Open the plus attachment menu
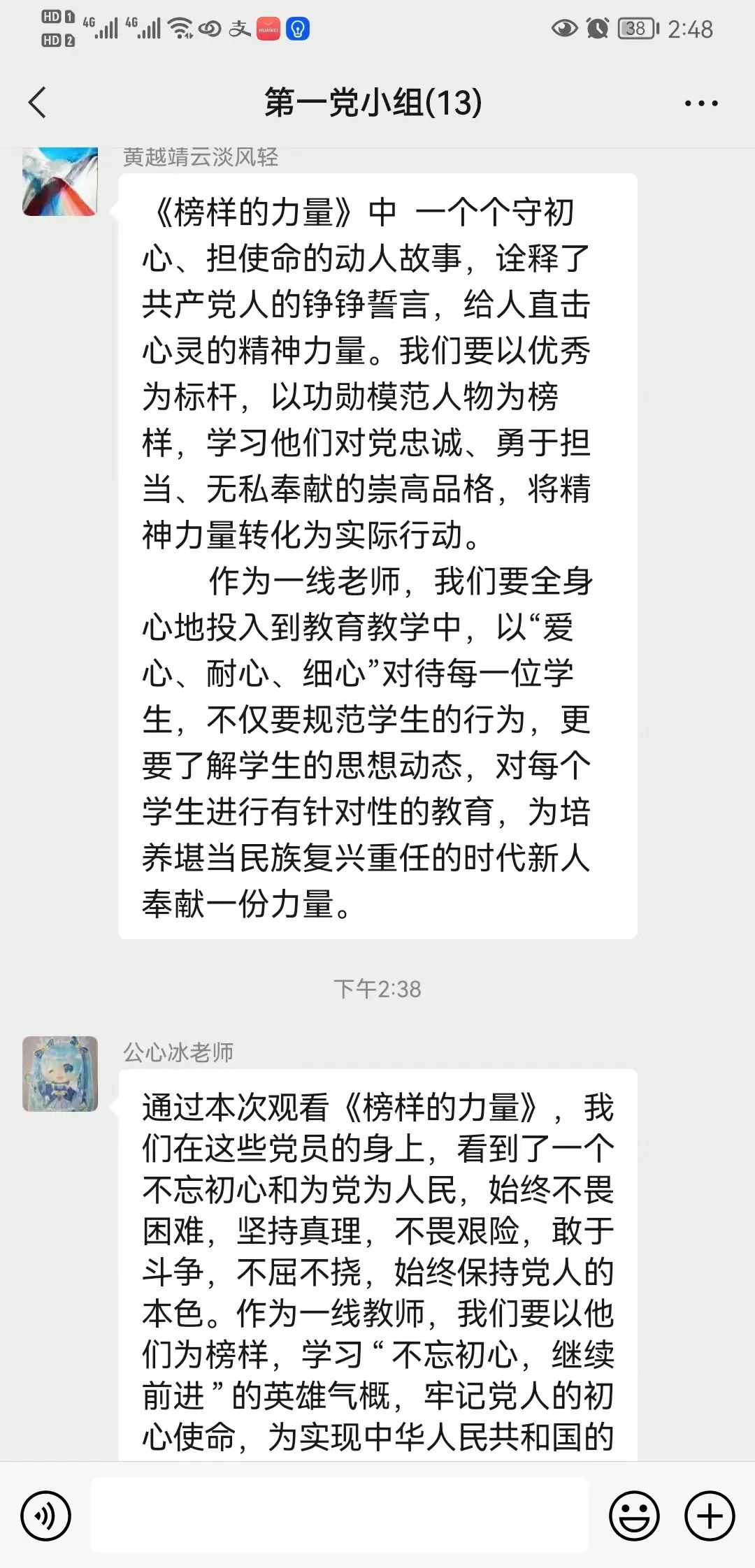The width and height of the screenshot is (755, 1568). point(709,1516)
